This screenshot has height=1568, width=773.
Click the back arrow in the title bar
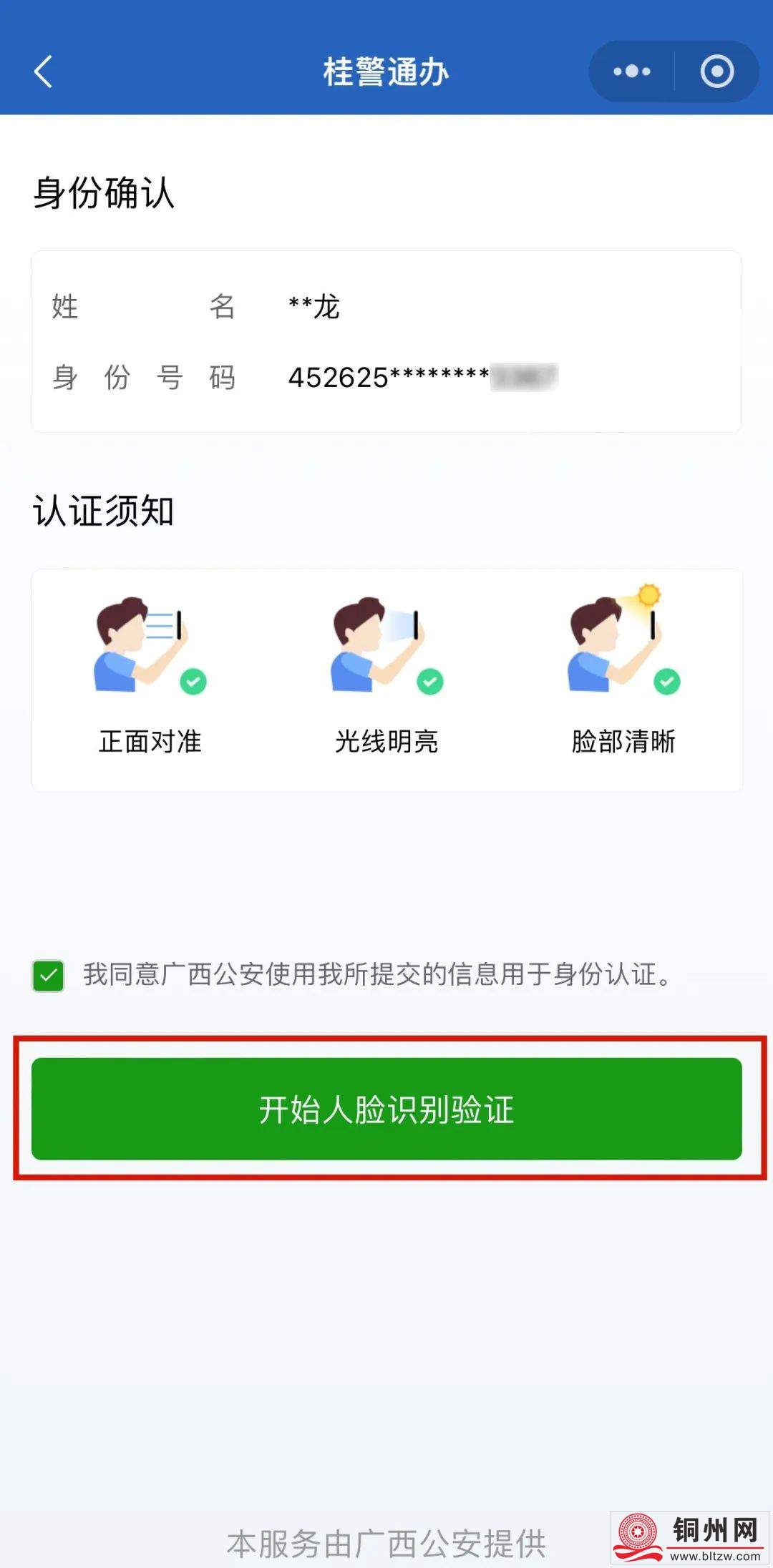click(42, 71)
